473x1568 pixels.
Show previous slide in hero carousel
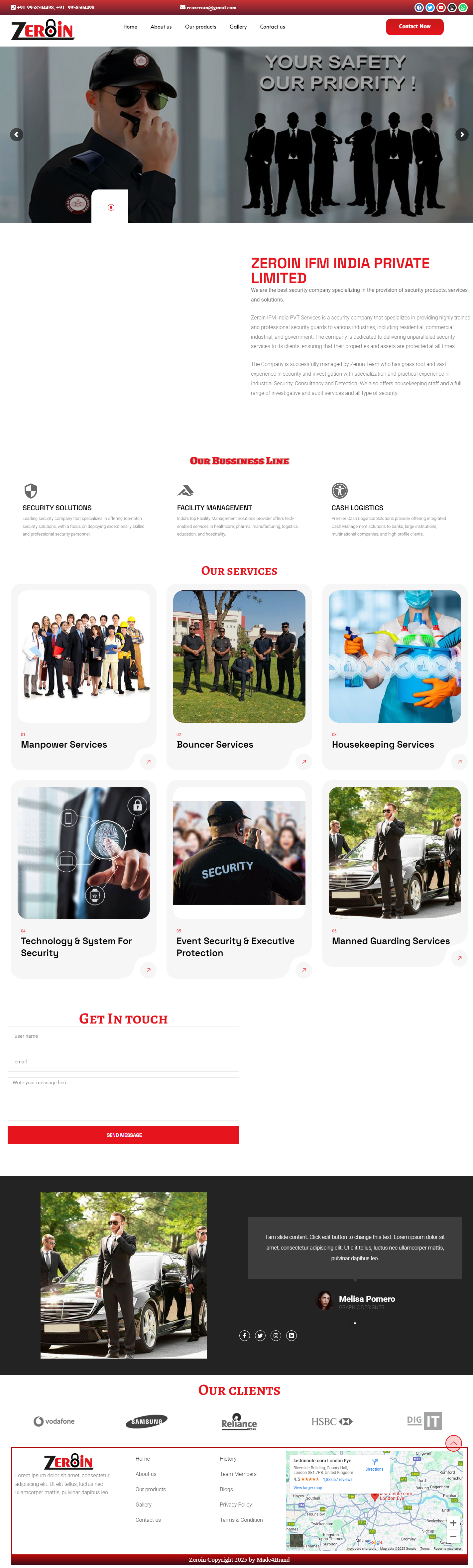pos(16,135)
